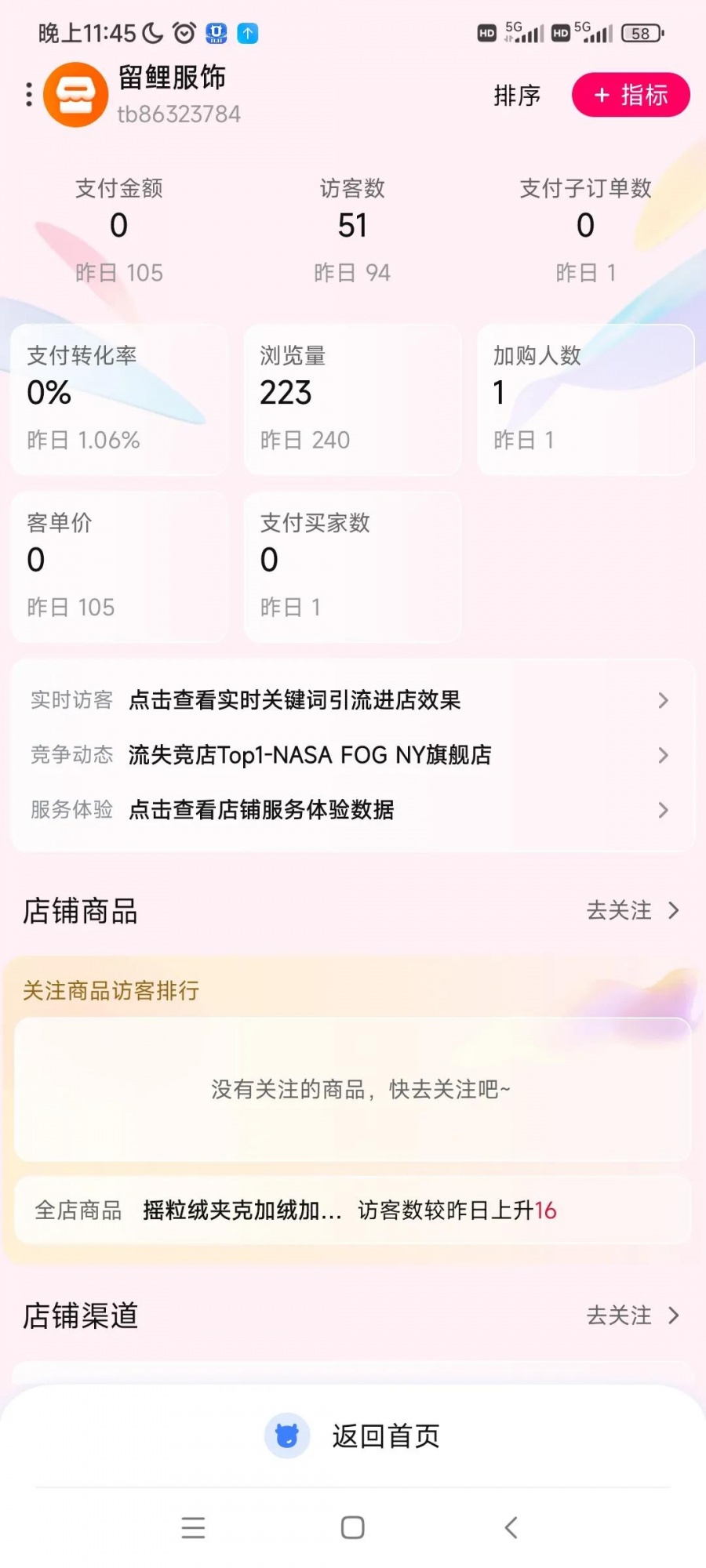This screenshot has width=706, height=1568.
Task: Open 实时访客 keyword traffic row
Action: pyautogui.click(x=352, y=700)
